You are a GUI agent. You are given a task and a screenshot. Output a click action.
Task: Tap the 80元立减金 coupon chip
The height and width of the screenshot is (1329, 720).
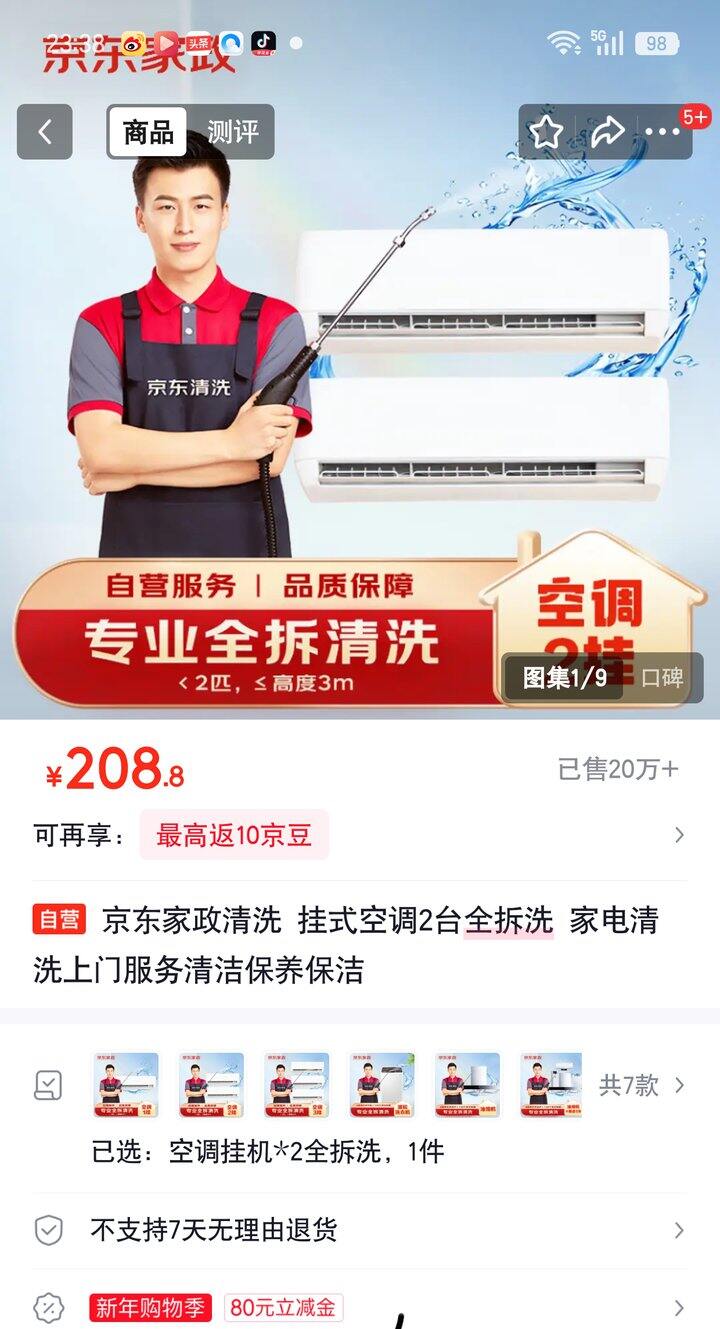[284, 1307]
